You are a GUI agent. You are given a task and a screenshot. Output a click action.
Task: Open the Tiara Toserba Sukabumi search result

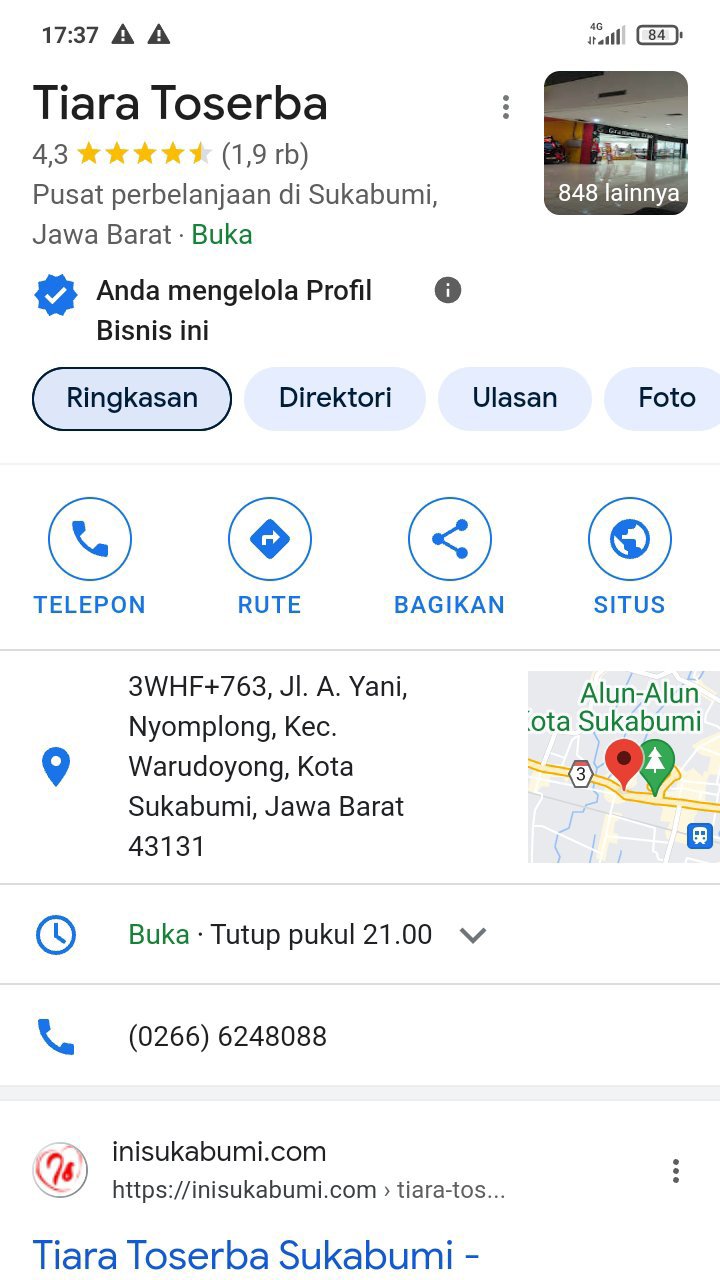(256, 1254)
